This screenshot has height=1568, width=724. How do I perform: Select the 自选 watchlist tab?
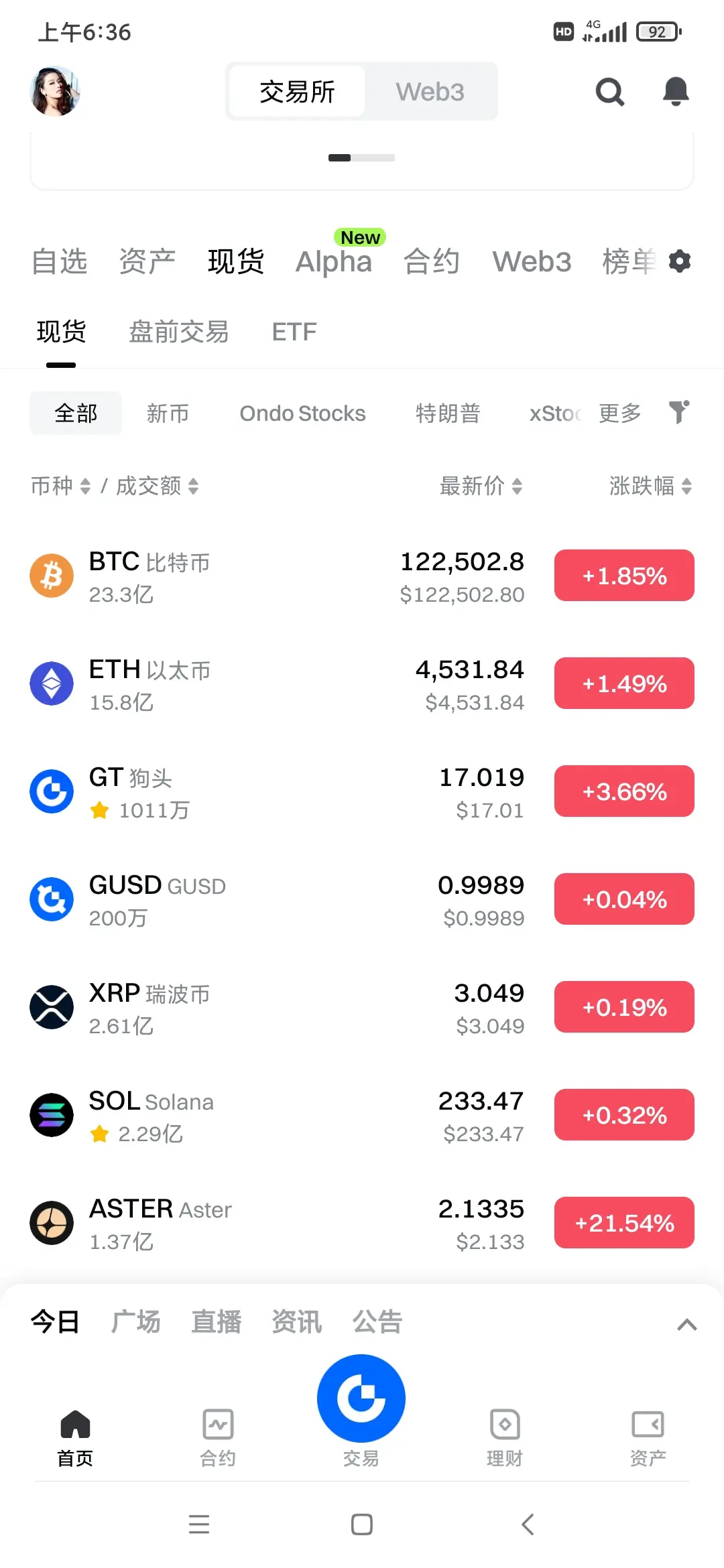click(60, 261)
